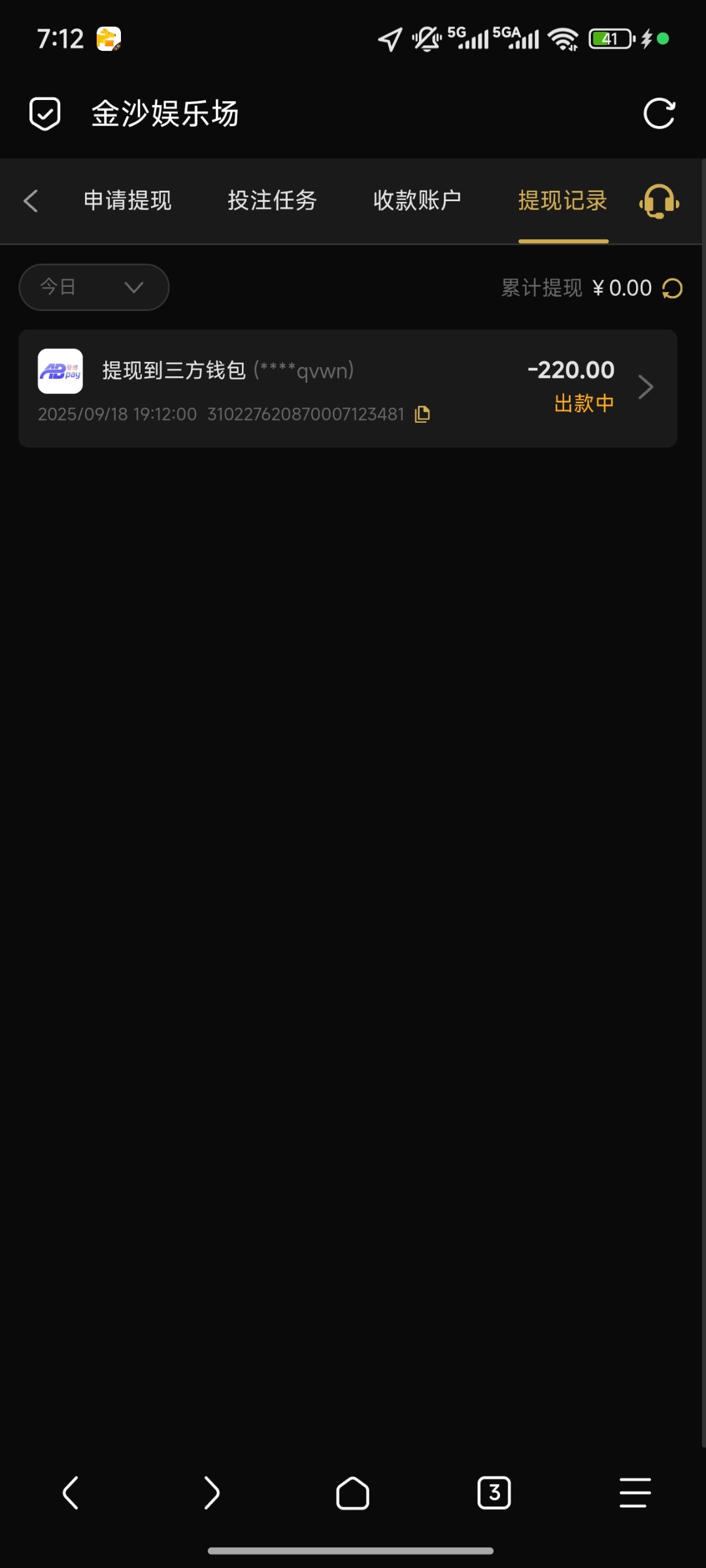Navigate back in the browser bottom bar
This screenshot has width=706, height=1568.
71,1493
